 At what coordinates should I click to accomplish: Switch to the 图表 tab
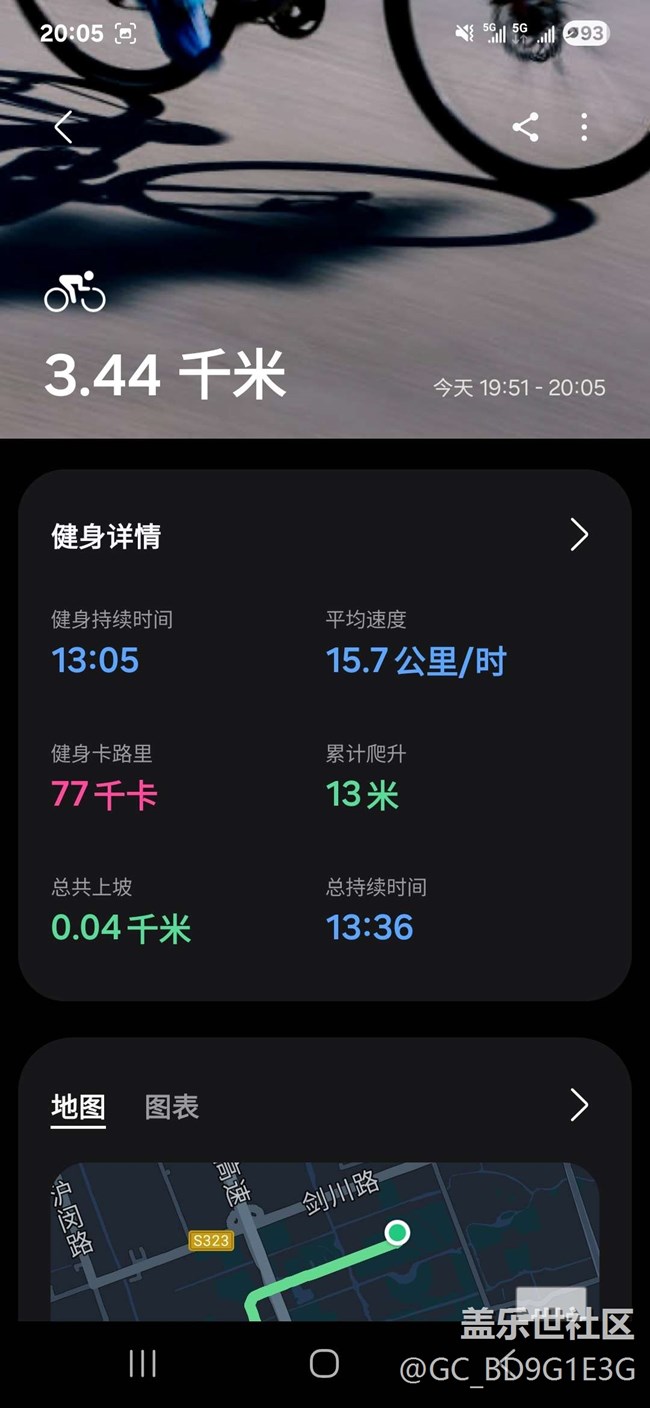pos(172,1107)
